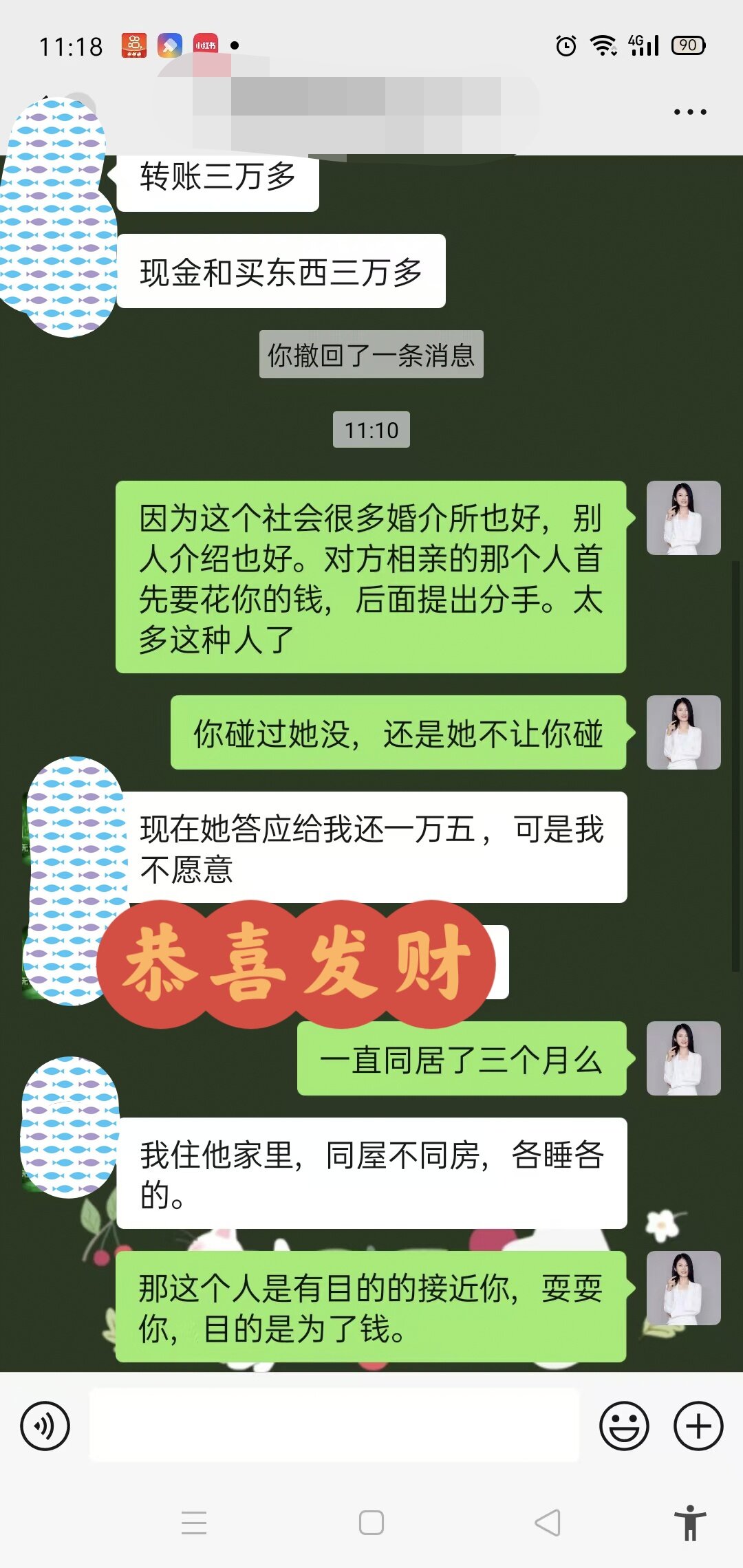Tap the accessibility shortcut figure icon
Screen dimensions: 743x1568
point(690,1523)
